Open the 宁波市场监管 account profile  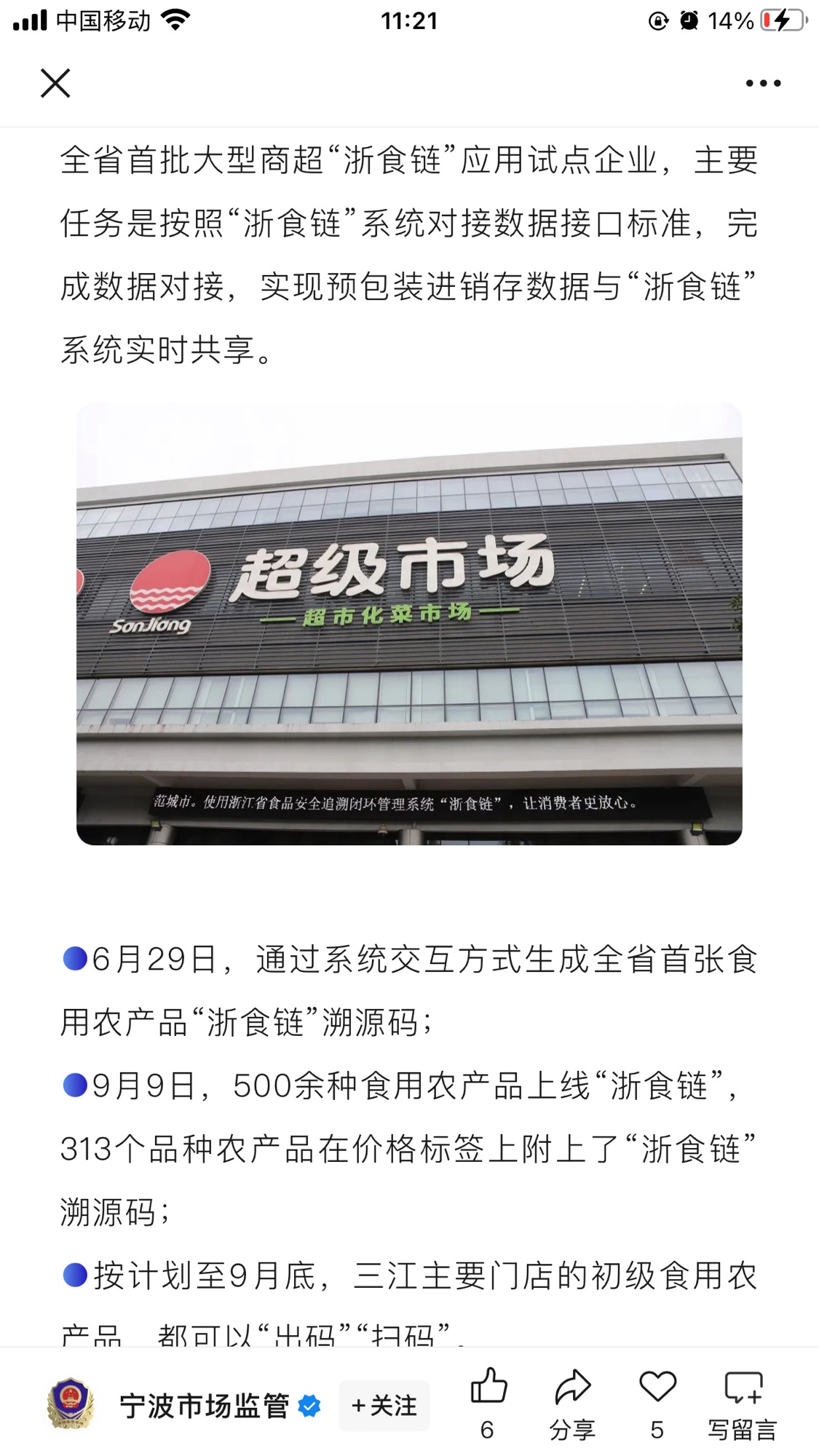pos(204,1406)
